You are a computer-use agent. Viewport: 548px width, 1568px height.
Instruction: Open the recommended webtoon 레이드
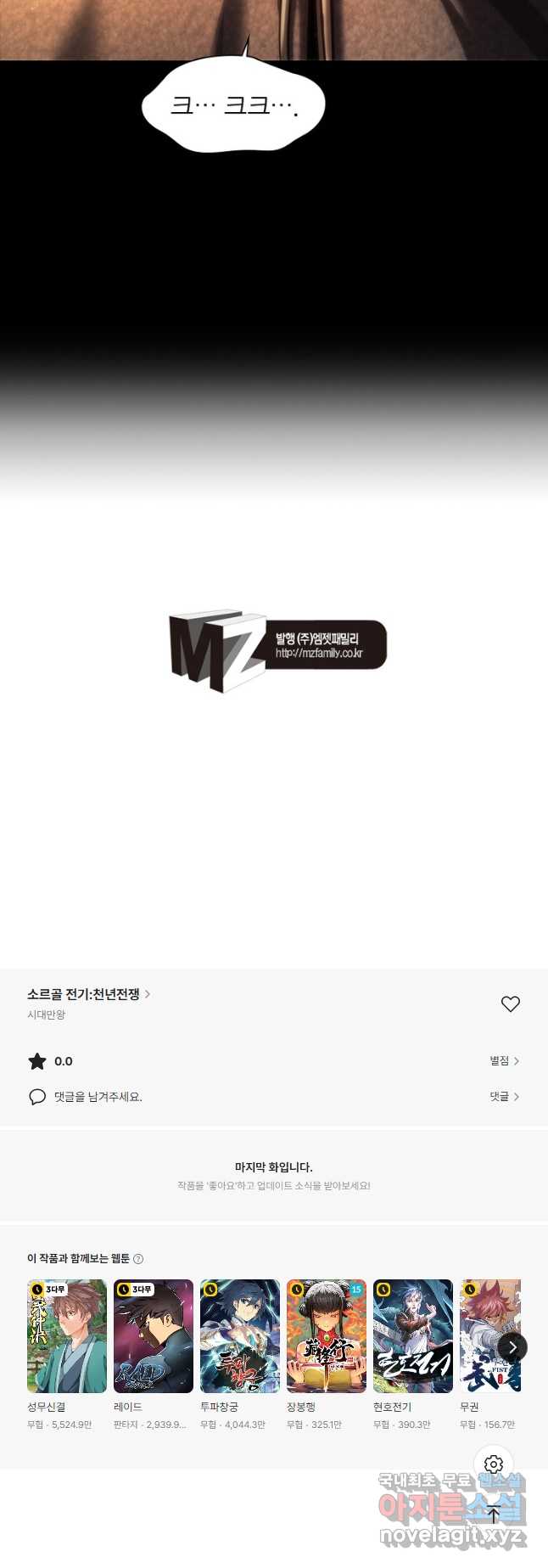point(154,1336)
